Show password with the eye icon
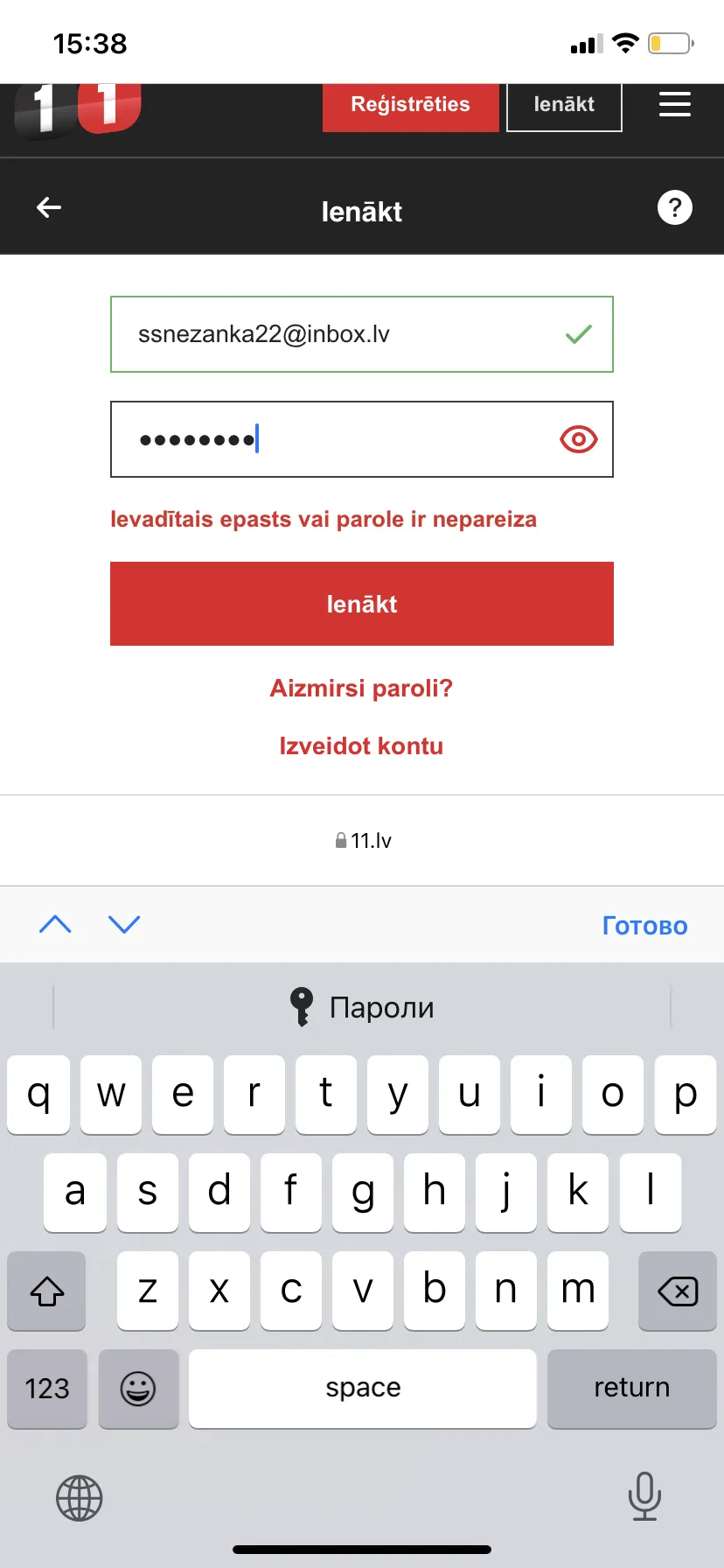 tap(578, 439)
